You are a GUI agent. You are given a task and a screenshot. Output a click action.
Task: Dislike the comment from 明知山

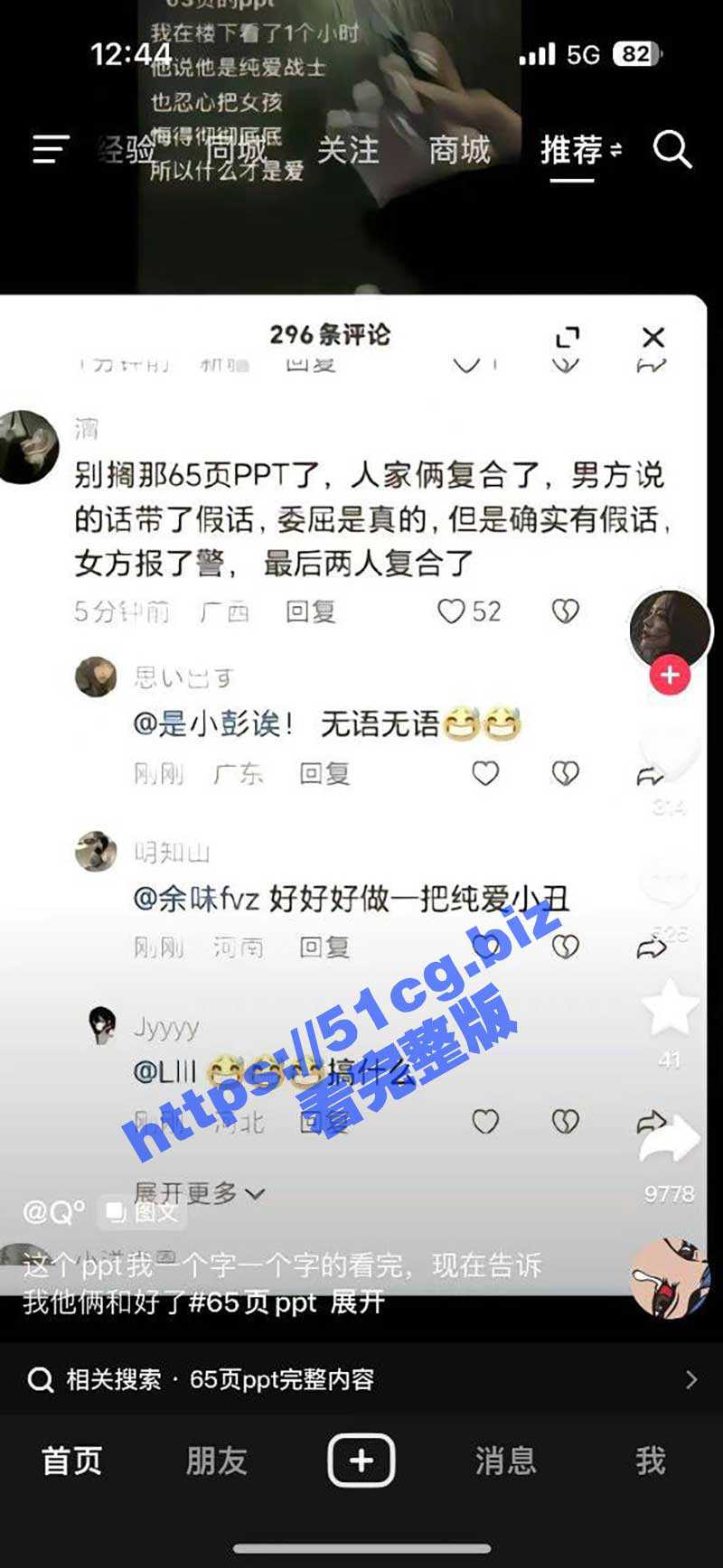pos(564,947)
